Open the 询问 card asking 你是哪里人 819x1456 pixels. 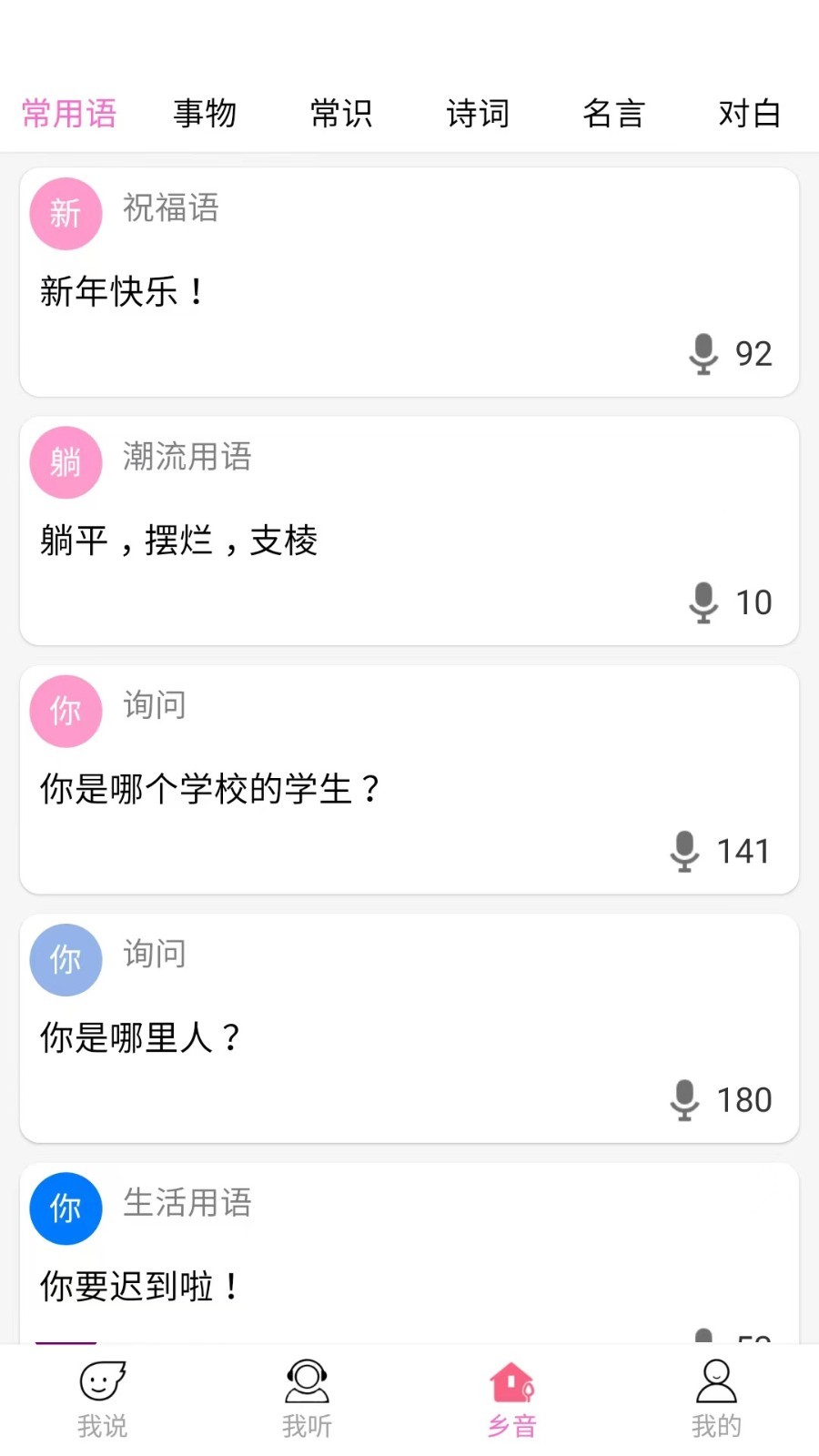tap(409, 1028)
